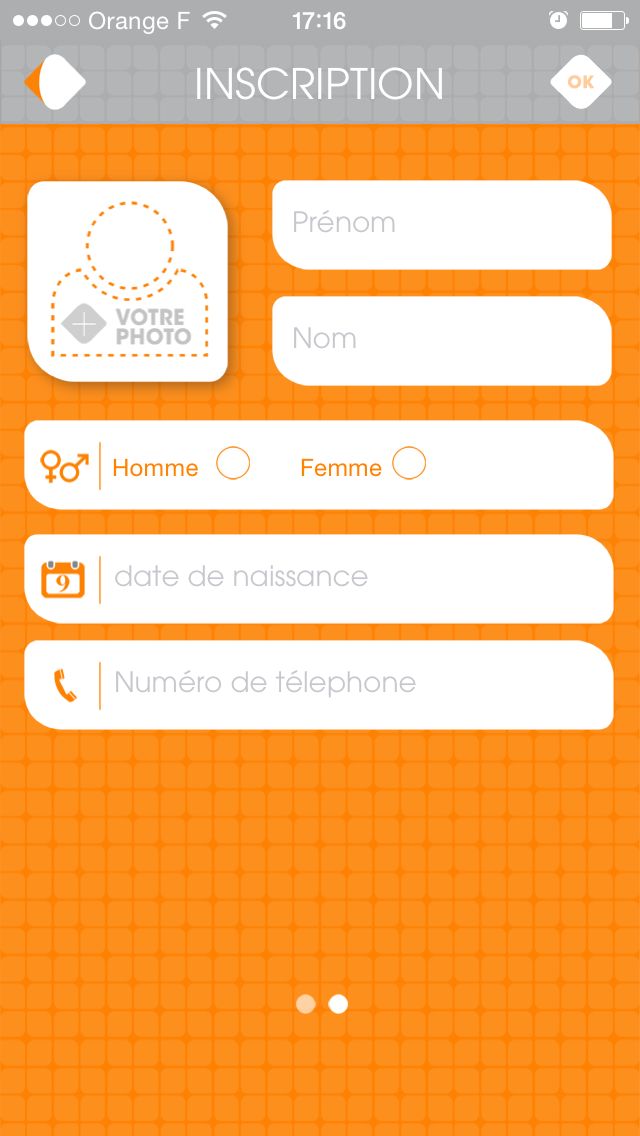The height and width of the screenshot is (1136, 640).
Task: Select the Homme radio option
Action: click(233, 464)
